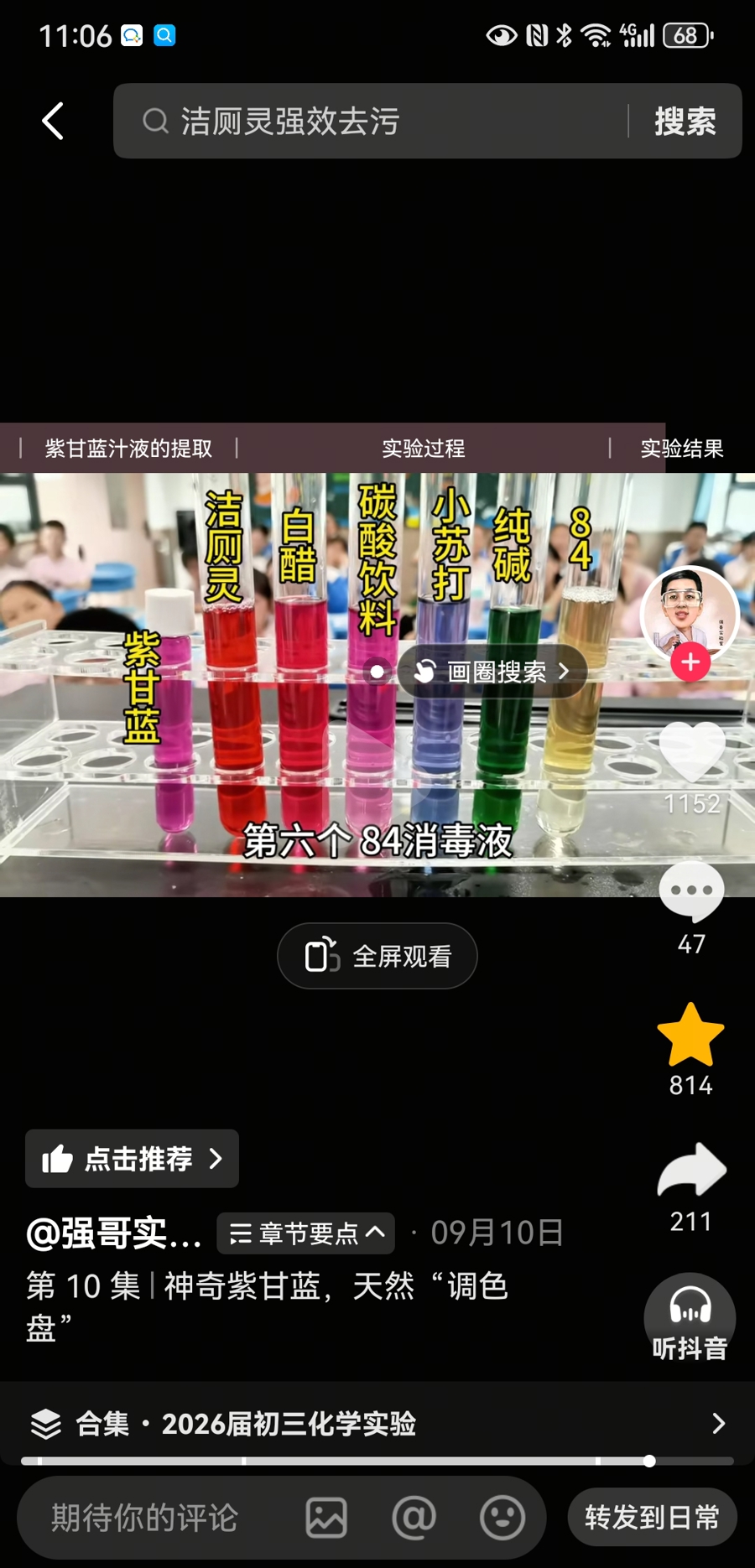The width and height of the screenshot is (755, 1568).
Task: Open collection 2026届初三化学实验
Action: [x=377, y=1423]
